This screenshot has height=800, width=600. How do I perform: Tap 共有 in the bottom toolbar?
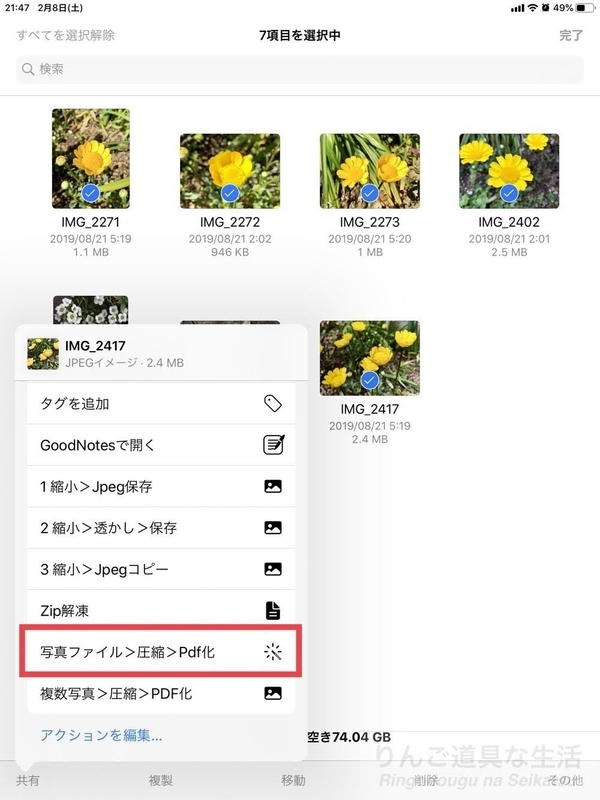[29, 780]
